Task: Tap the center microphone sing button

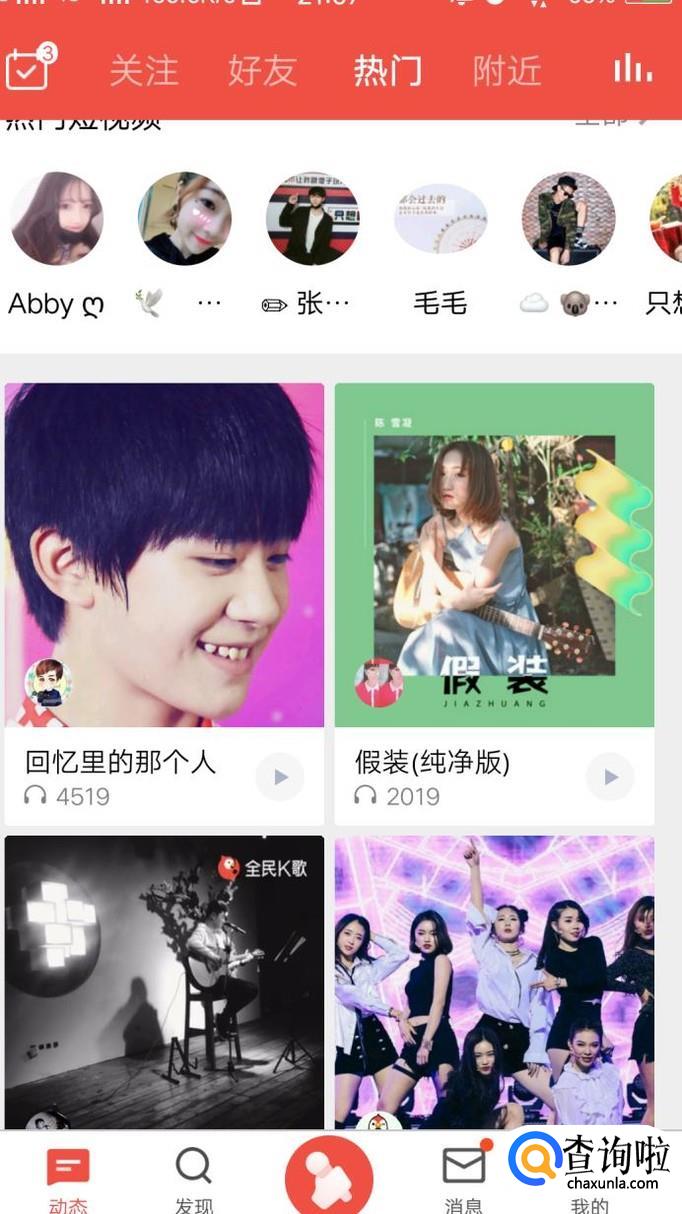Action: [x=329, y=1178]
